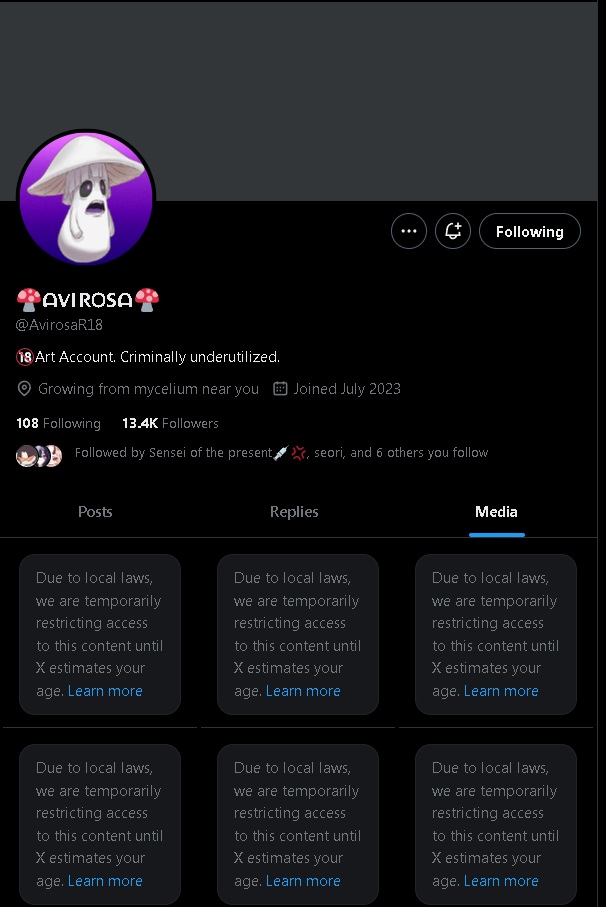View the 108 Following list
The height and width of the screenshot is (907, 606).
coord(59,423)
